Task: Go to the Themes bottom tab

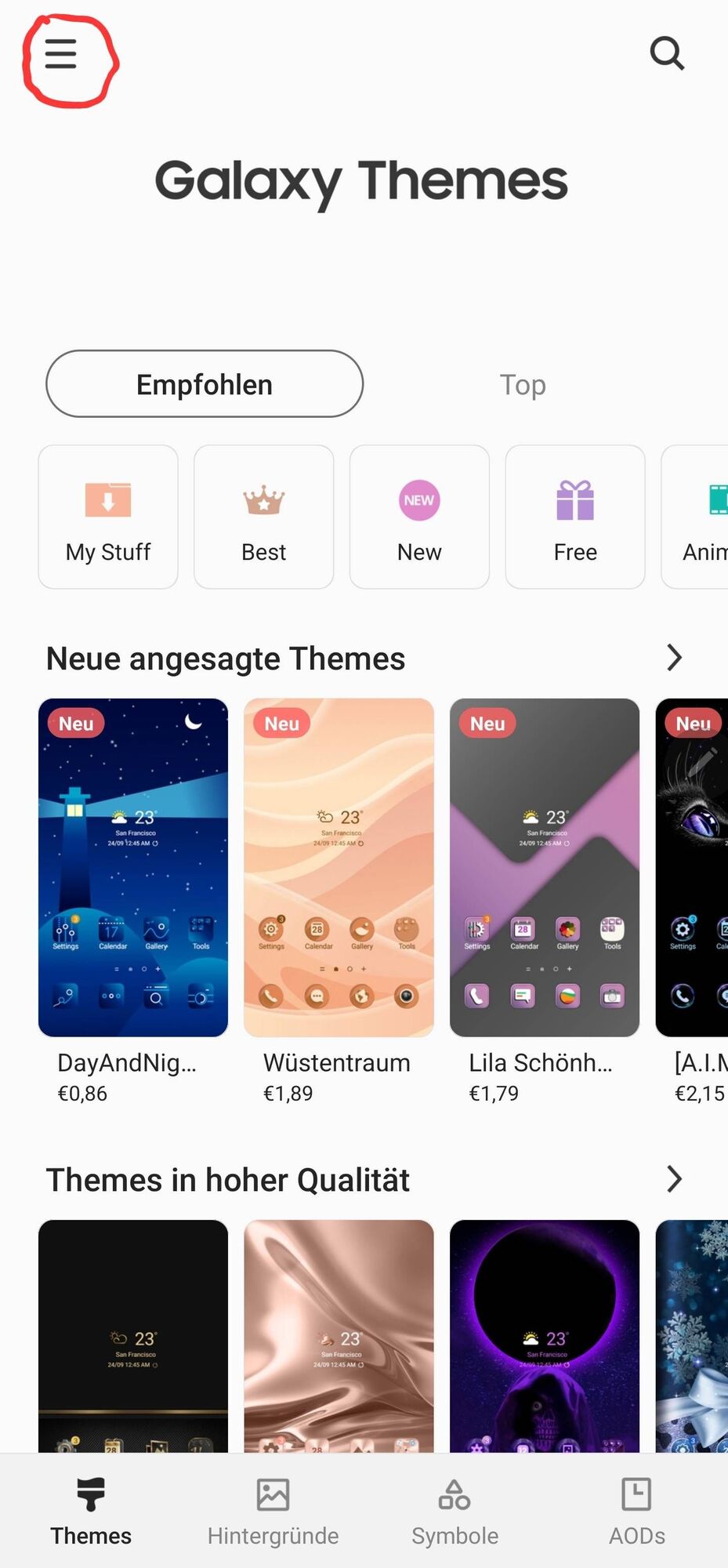Action: (x=91, y=1512)
